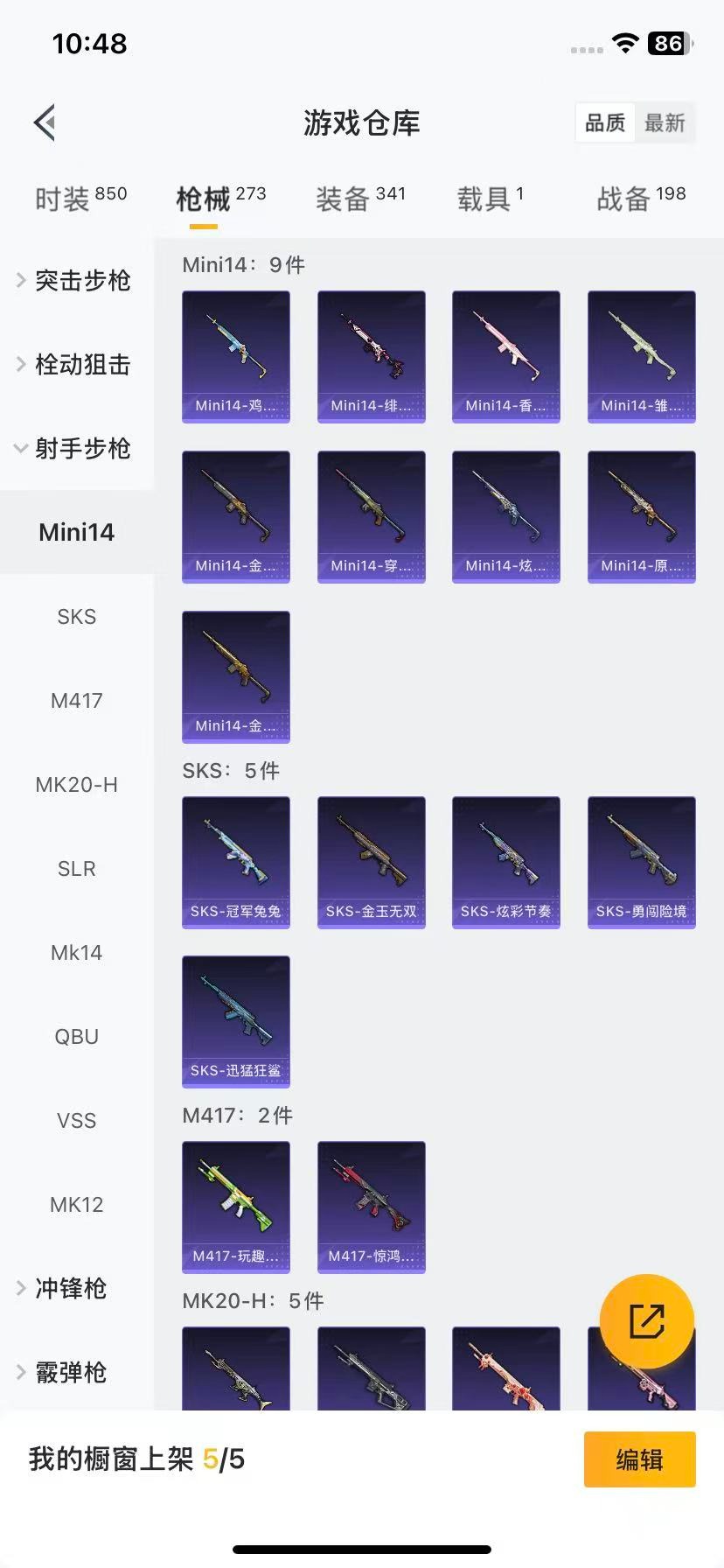This screenshot has height=1568, width=724.
Task: Go back using the top-left arrow
Action: pyautogui.click(x=45, y=122)
